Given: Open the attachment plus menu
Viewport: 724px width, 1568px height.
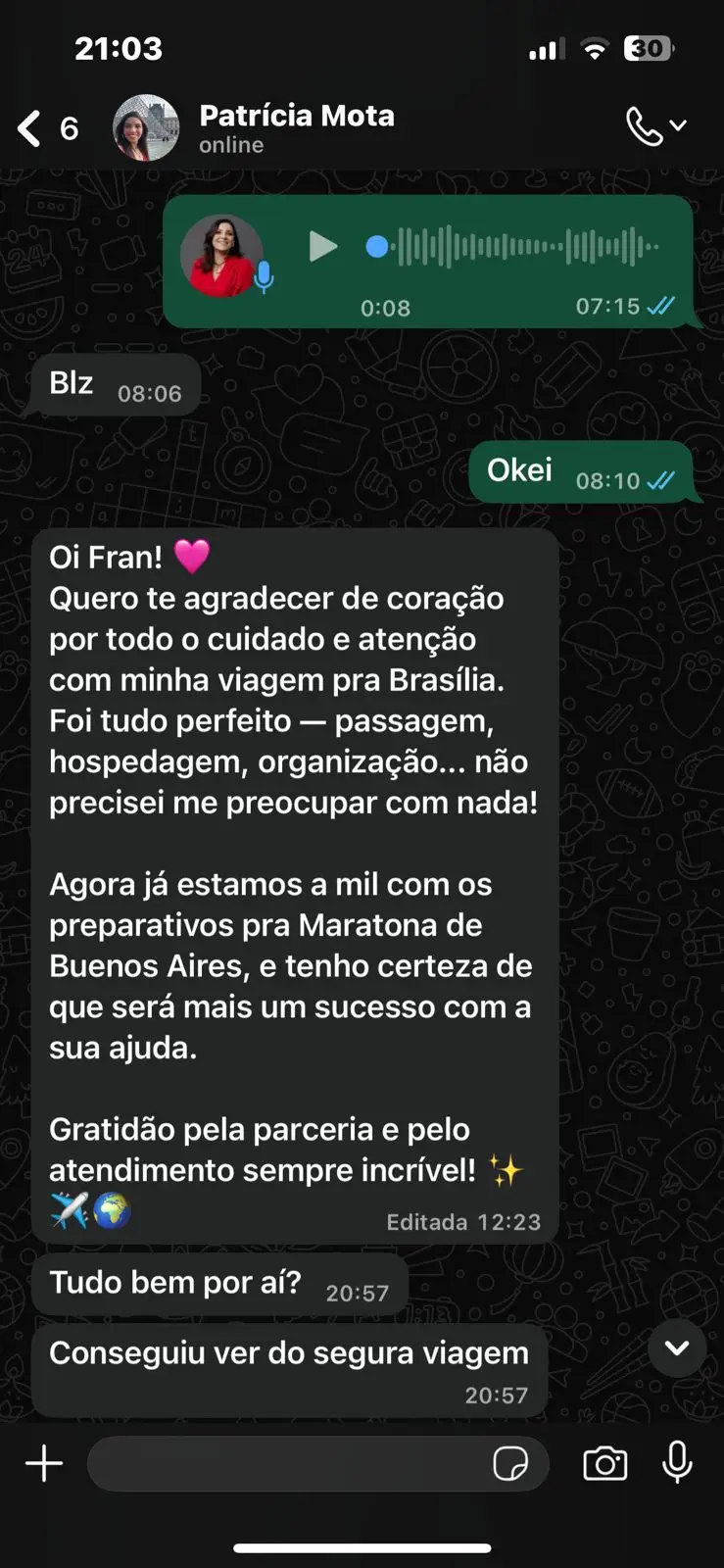Looking at the screenshot, I should coord(43,1463).
